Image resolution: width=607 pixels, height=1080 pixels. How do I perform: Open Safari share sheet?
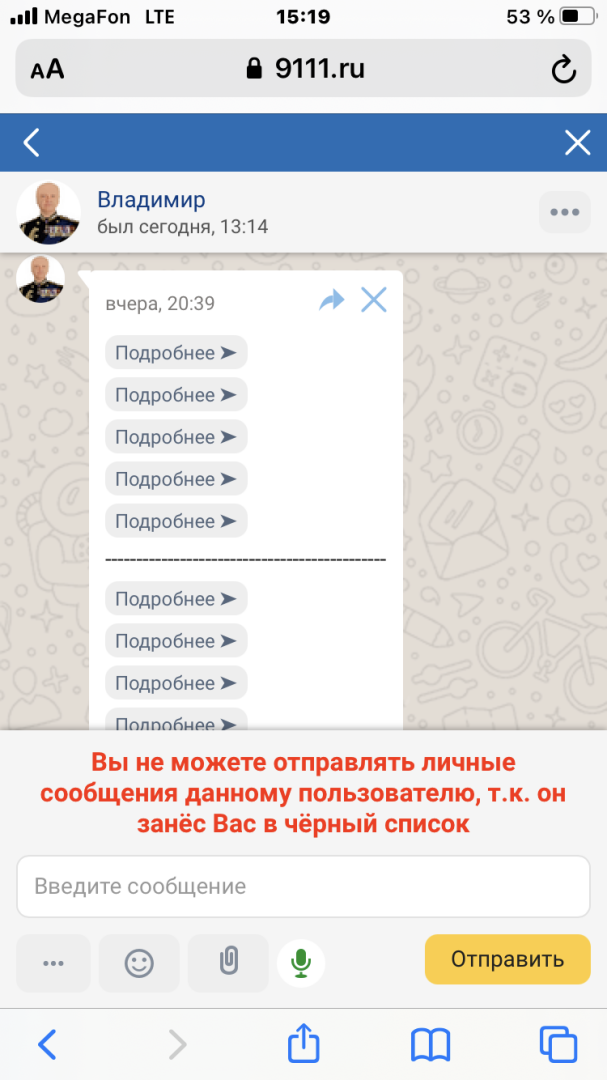point(303,1045)
